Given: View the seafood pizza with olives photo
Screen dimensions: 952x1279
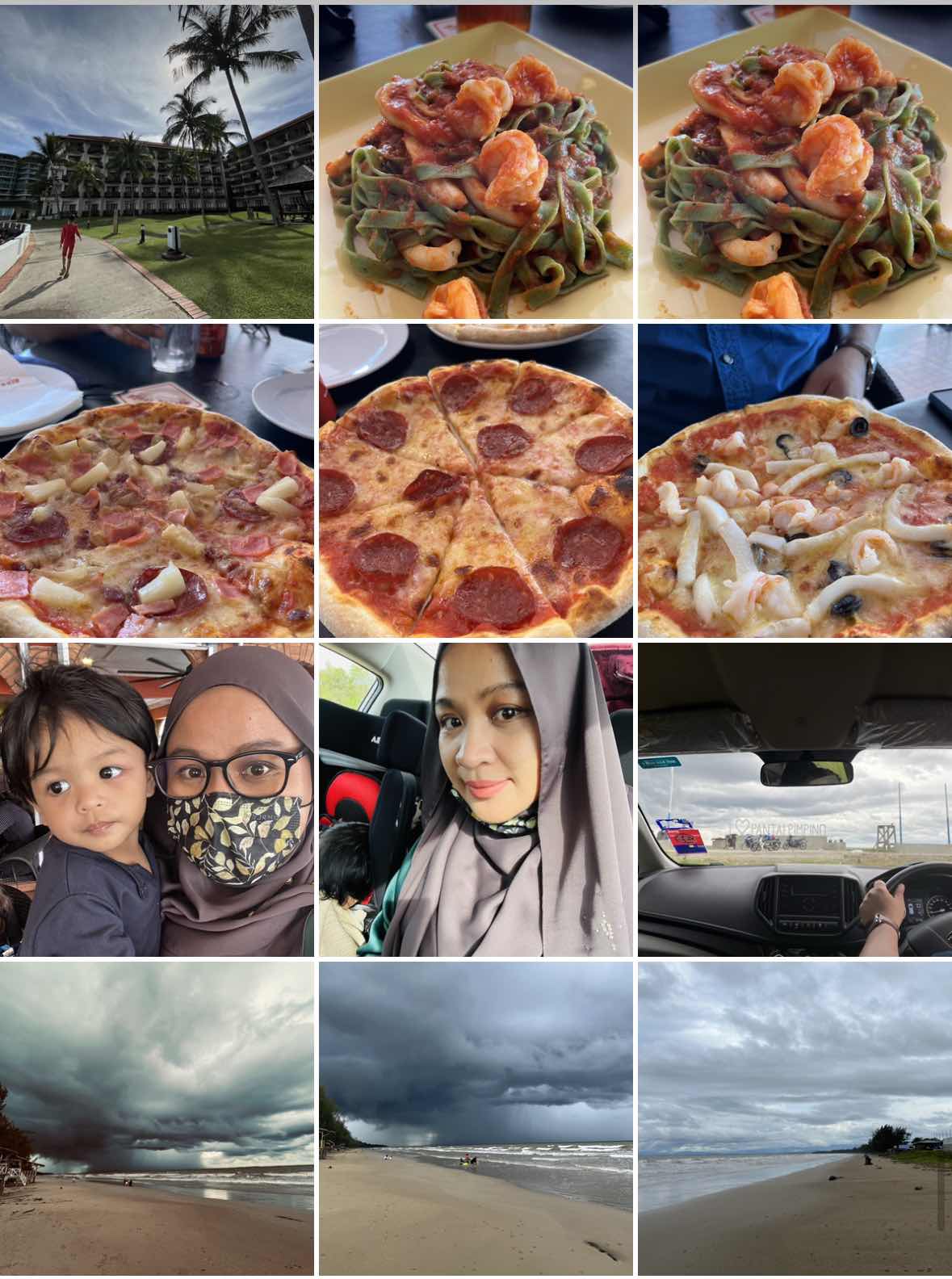Looking at the screenshot, I should click(795, 481).
